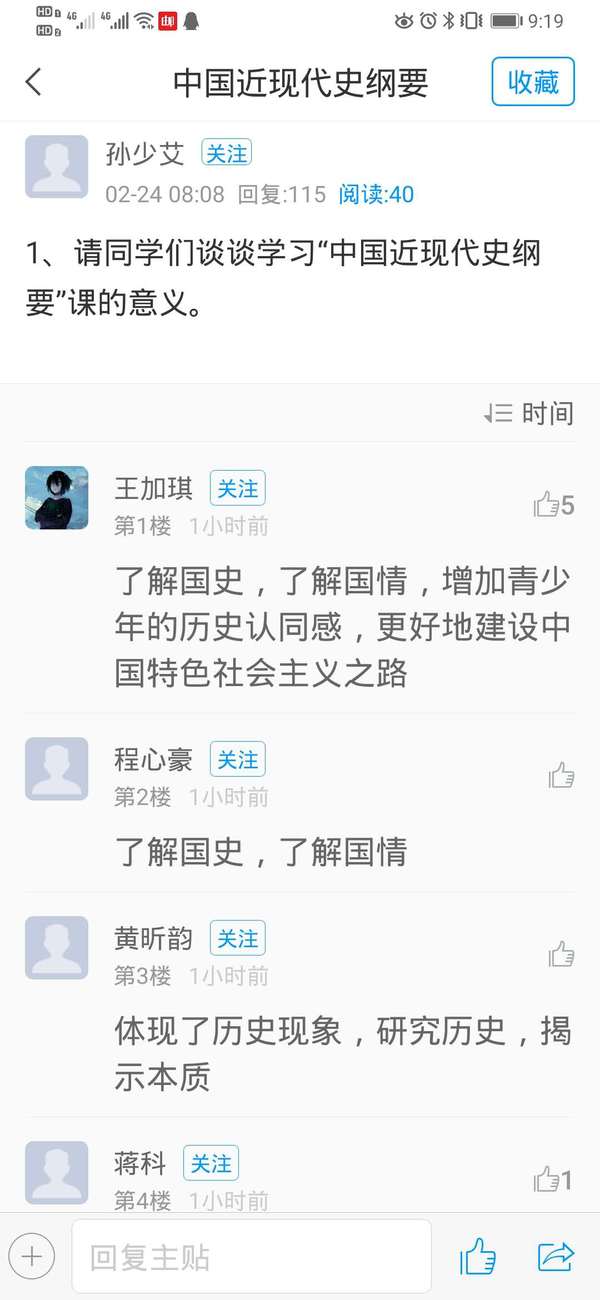Follow 王加琪 via the 关注 button
This screenshot has height=1300, width=600.
[238, 489]
